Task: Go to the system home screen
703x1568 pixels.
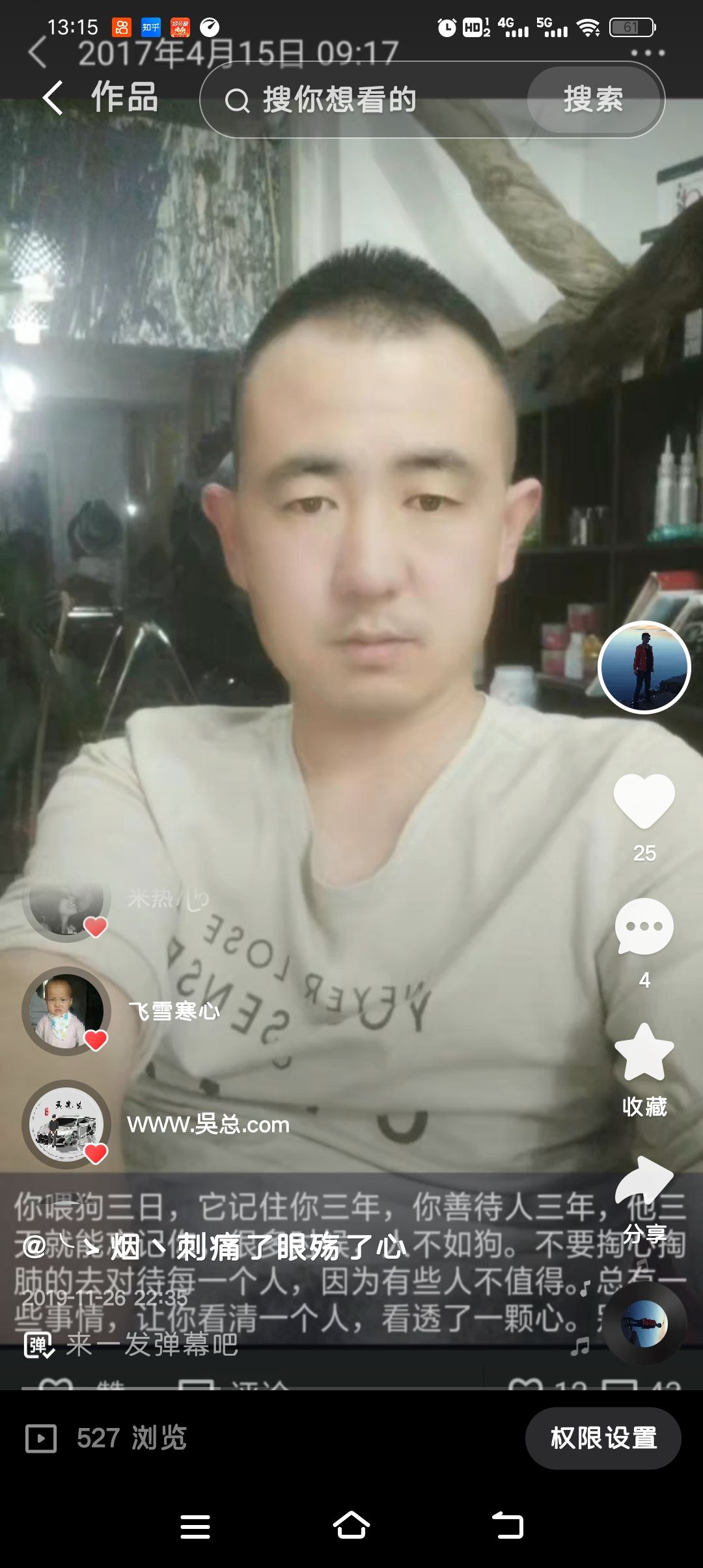Action: (x=351, y=1526)
